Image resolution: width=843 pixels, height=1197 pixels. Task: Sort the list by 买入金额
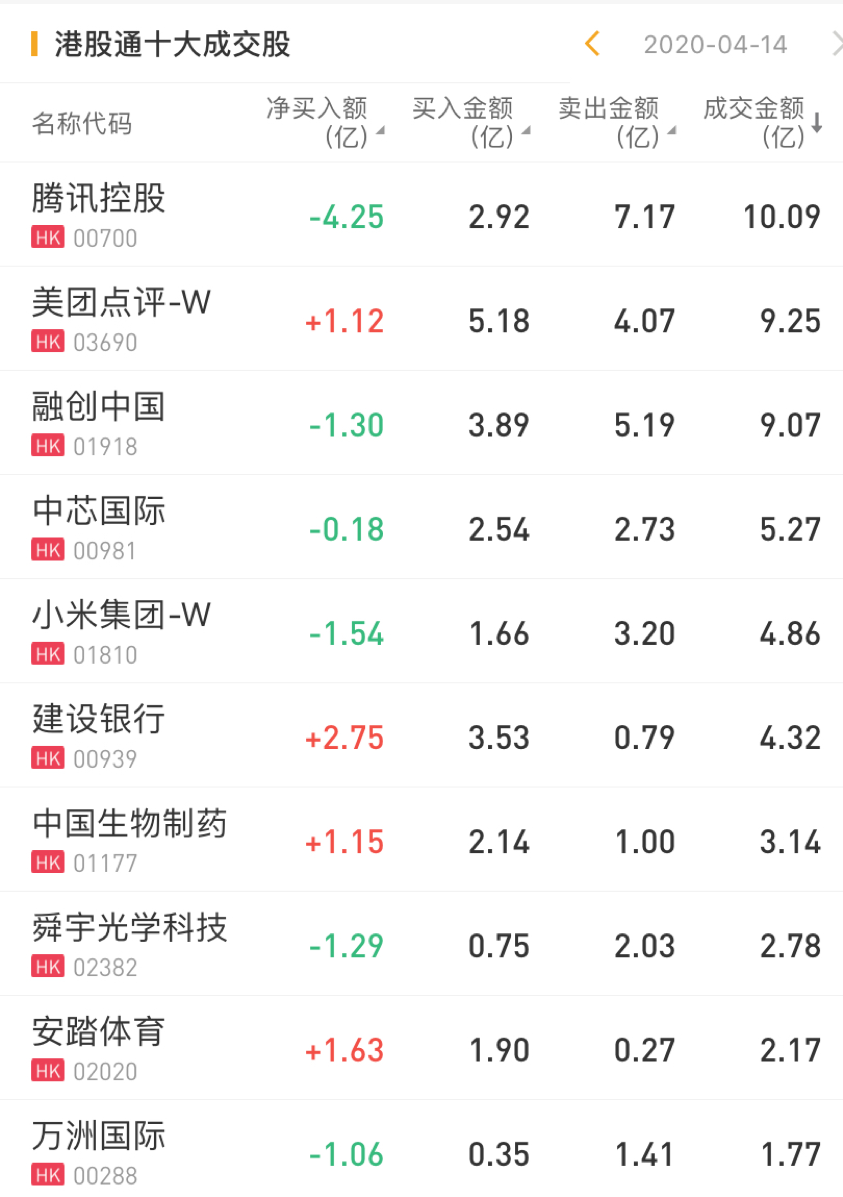pyautogui.click(x=470, y=122)
